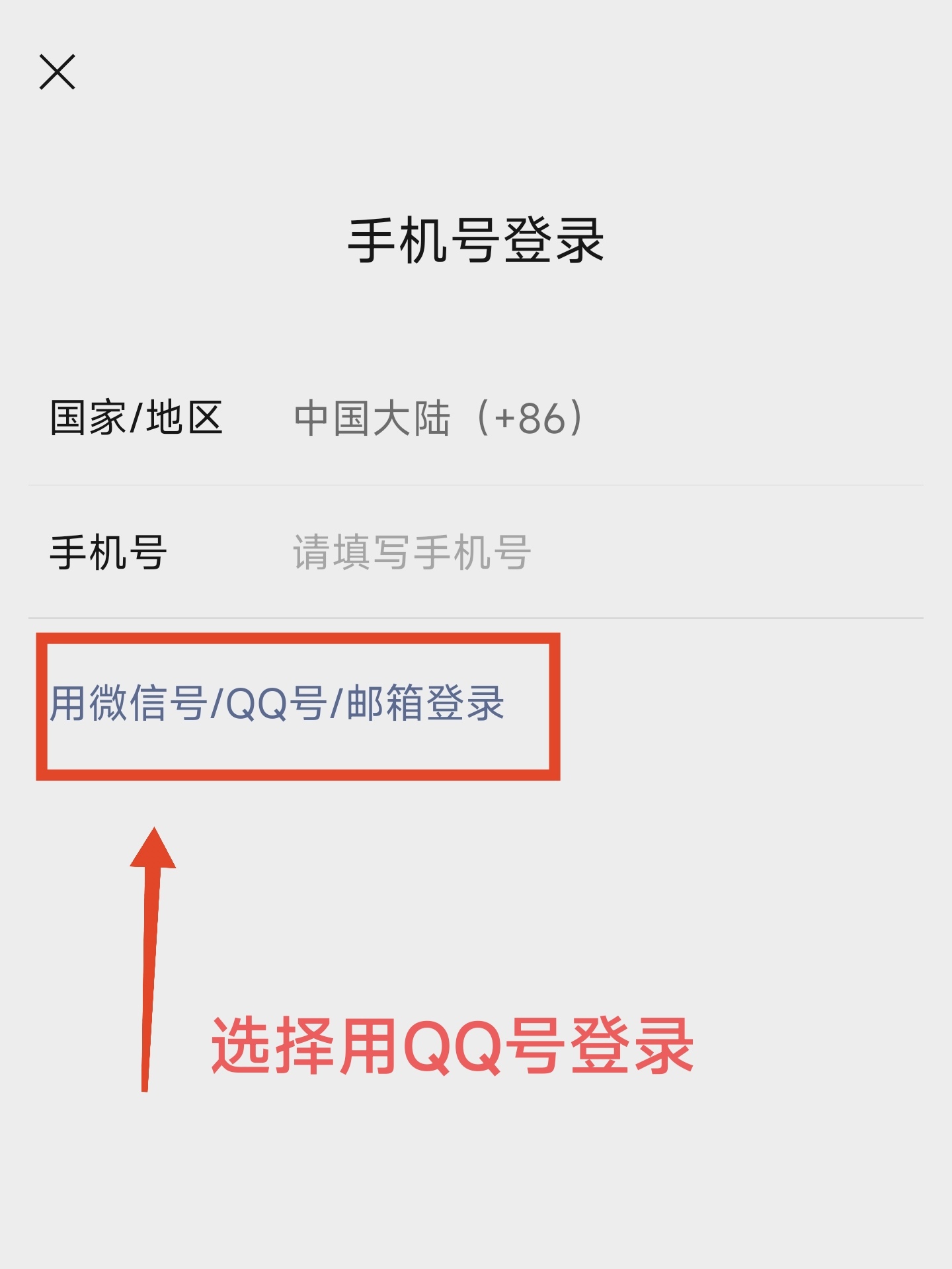Viewport: 952px width, 1269px height.
Task: Select 用微信号/QQ号/邮箱登录 link
Action: pos(278,703)
